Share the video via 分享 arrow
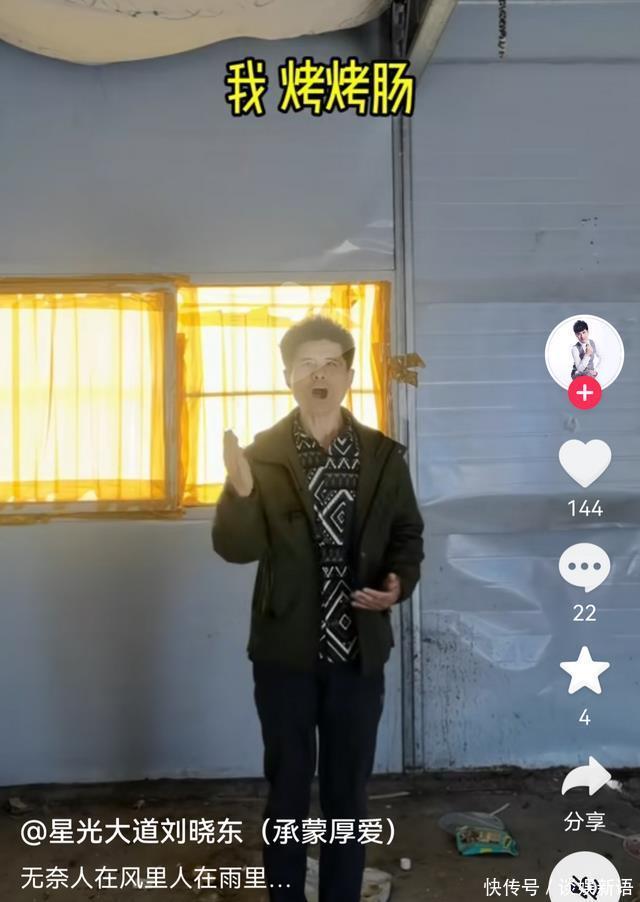This screenshot has width=640, height=902. pyautogui.click(x=584, y=777)
